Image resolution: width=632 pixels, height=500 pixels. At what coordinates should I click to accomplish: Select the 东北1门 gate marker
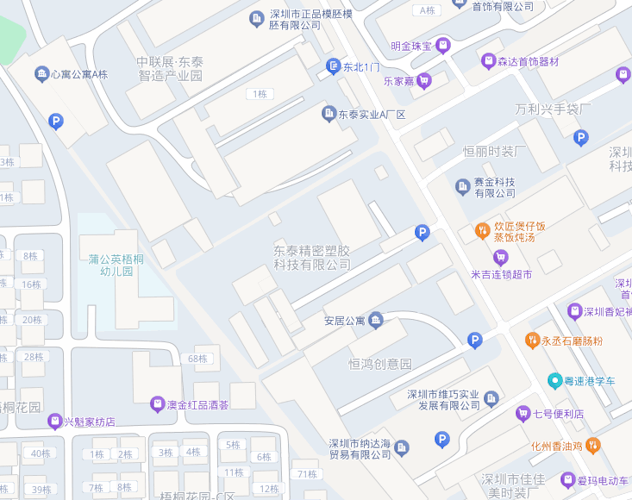(x=334, y=67)
